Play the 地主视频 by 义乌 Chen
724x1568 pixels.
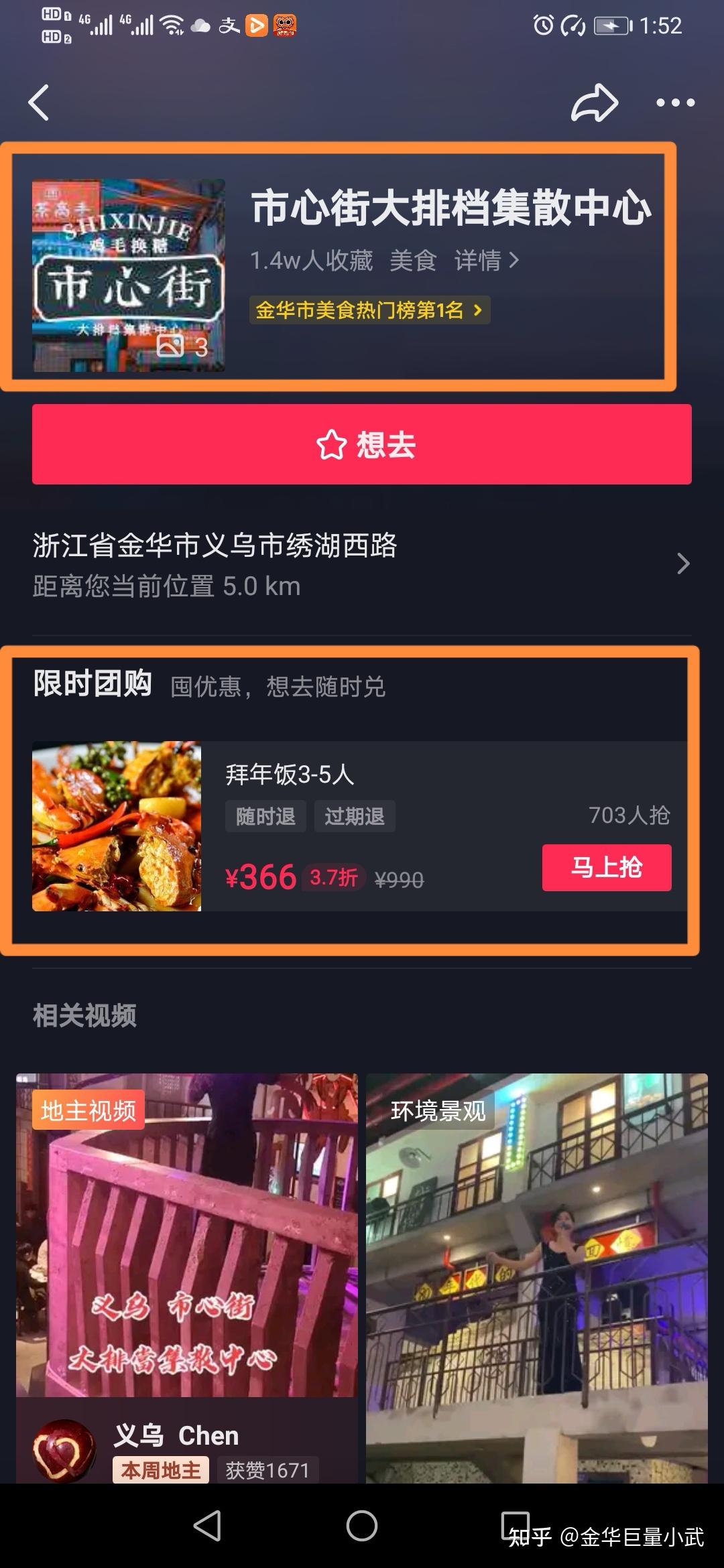click(x=187, y=1246)
